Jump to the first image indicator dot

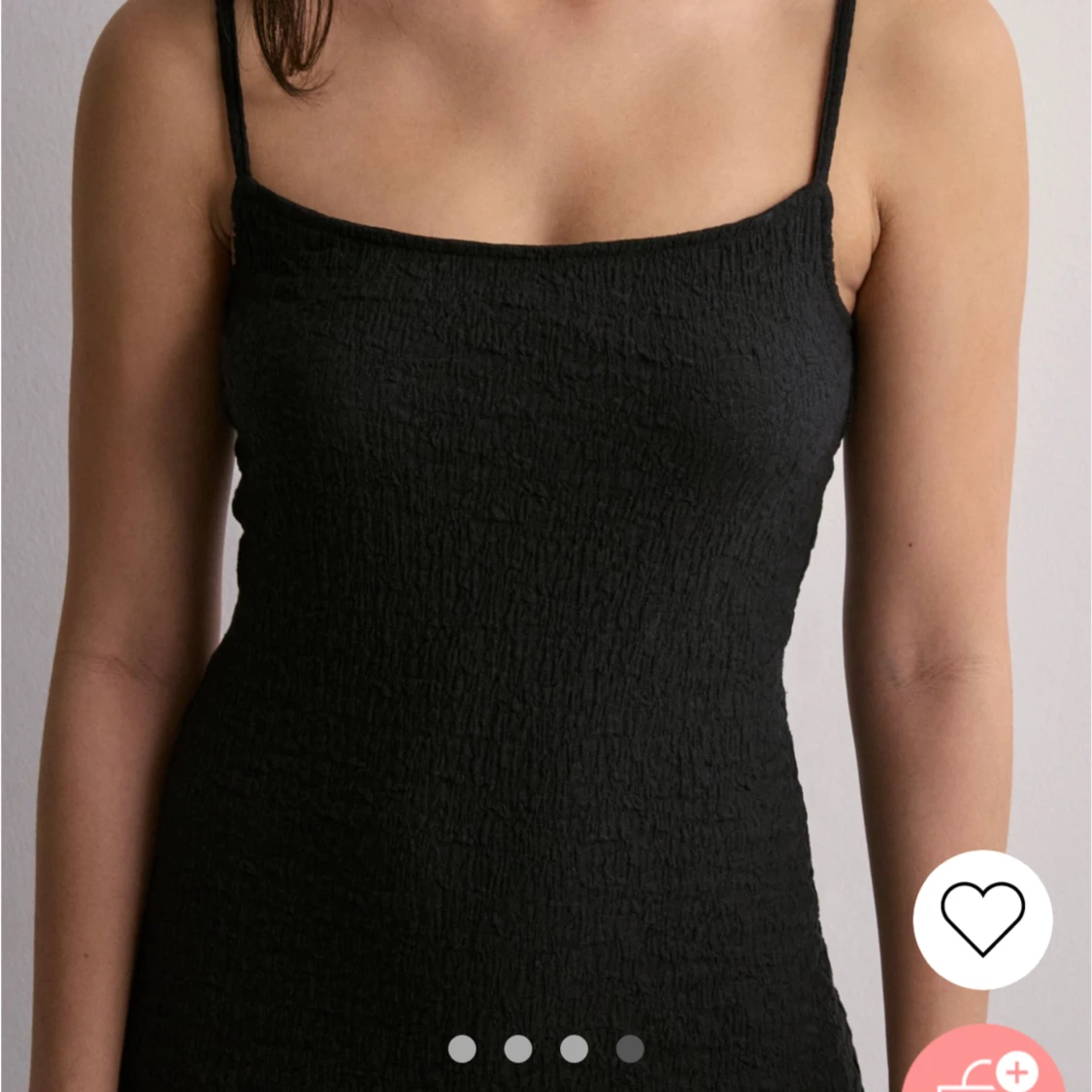(462, 1048)
